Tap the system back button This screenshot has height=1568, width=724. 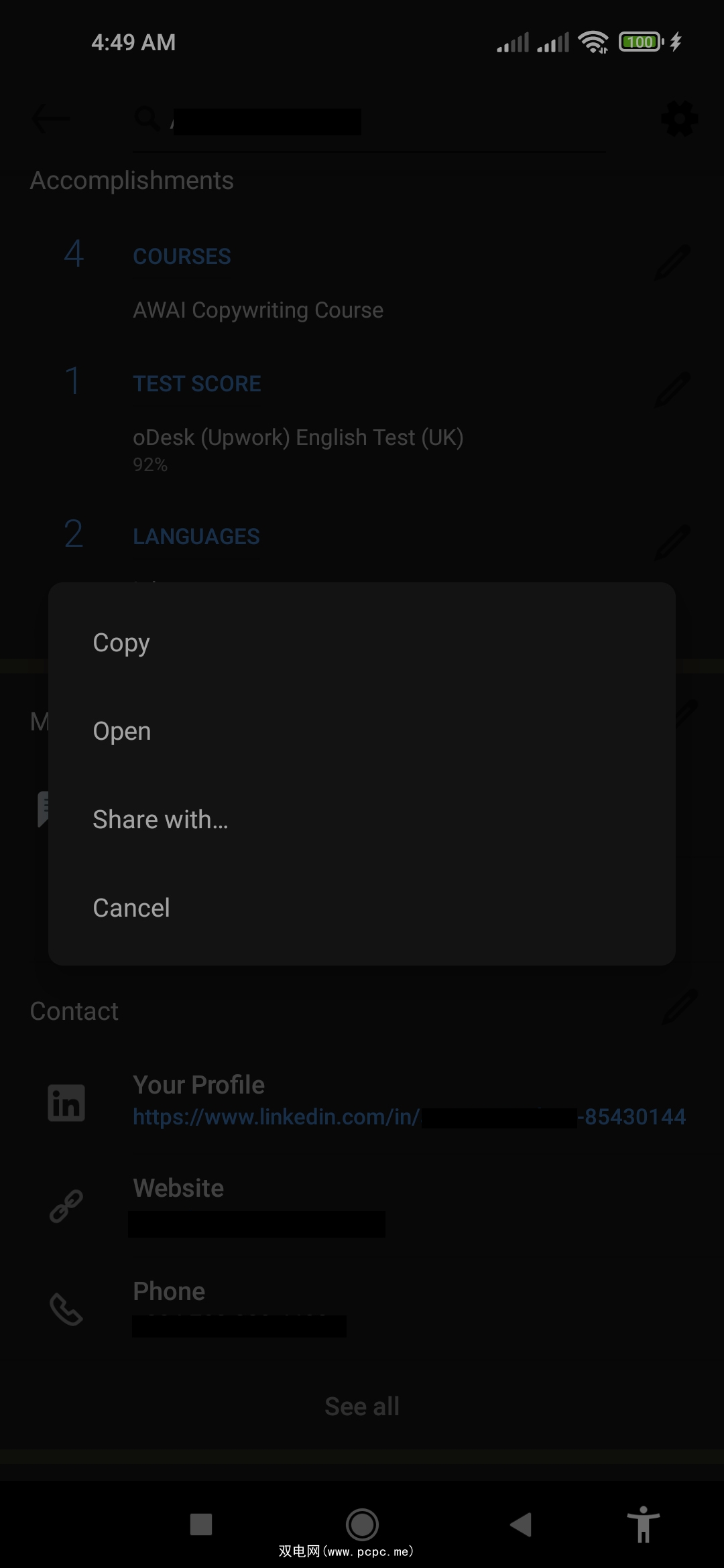point(522,1524)
